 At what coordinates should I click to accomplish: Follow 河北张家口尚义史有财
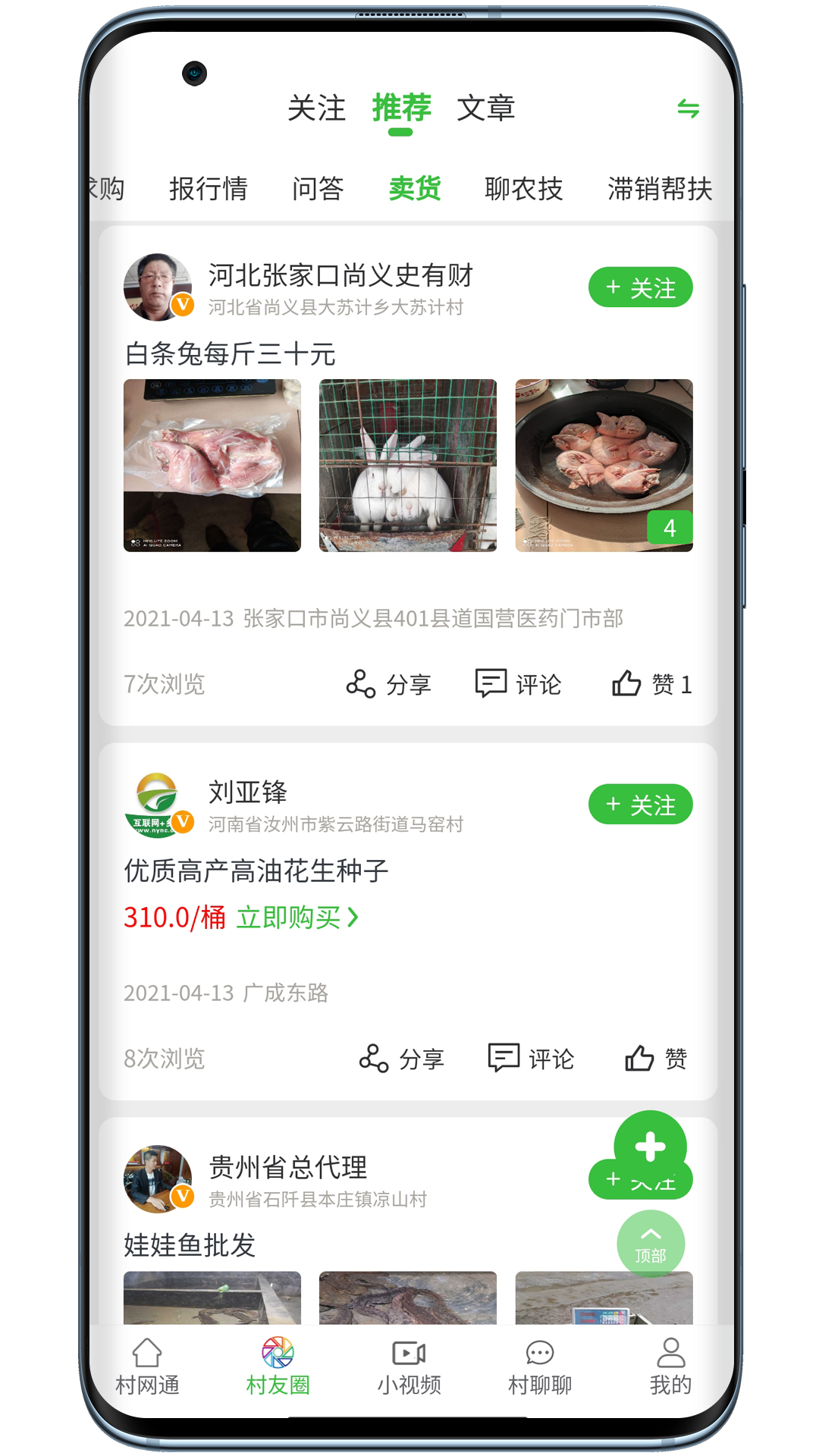pos(640,287)
